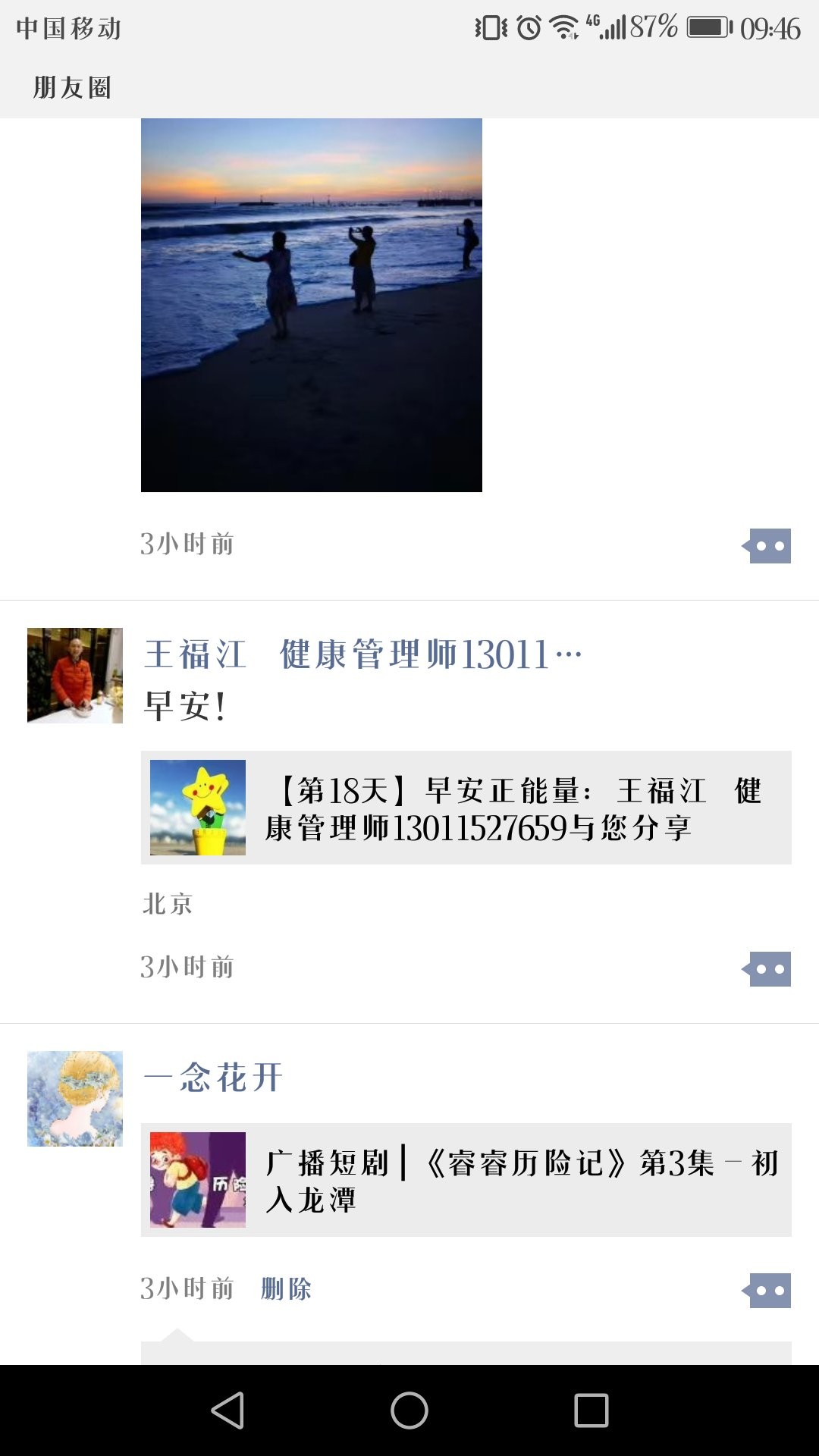819x1456 pixels.
Task: Open comment menu under 一念花开's post
Action: coord(767,1291)
